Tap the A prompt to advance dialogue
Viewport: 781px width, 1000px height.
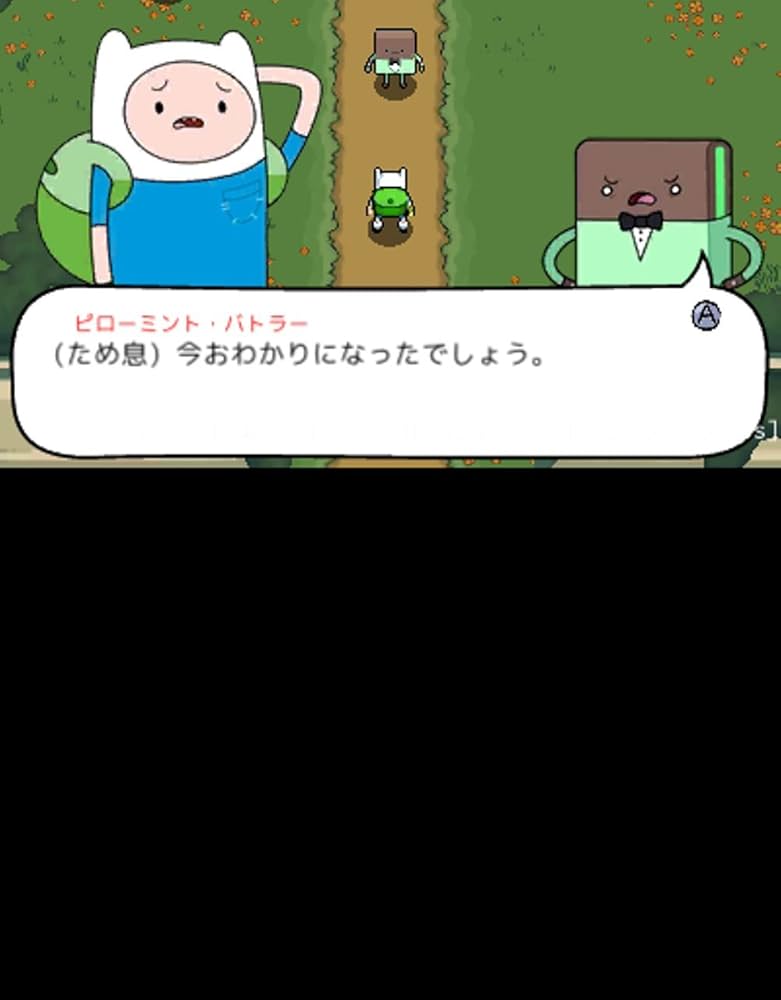click(x=706, y=316)
